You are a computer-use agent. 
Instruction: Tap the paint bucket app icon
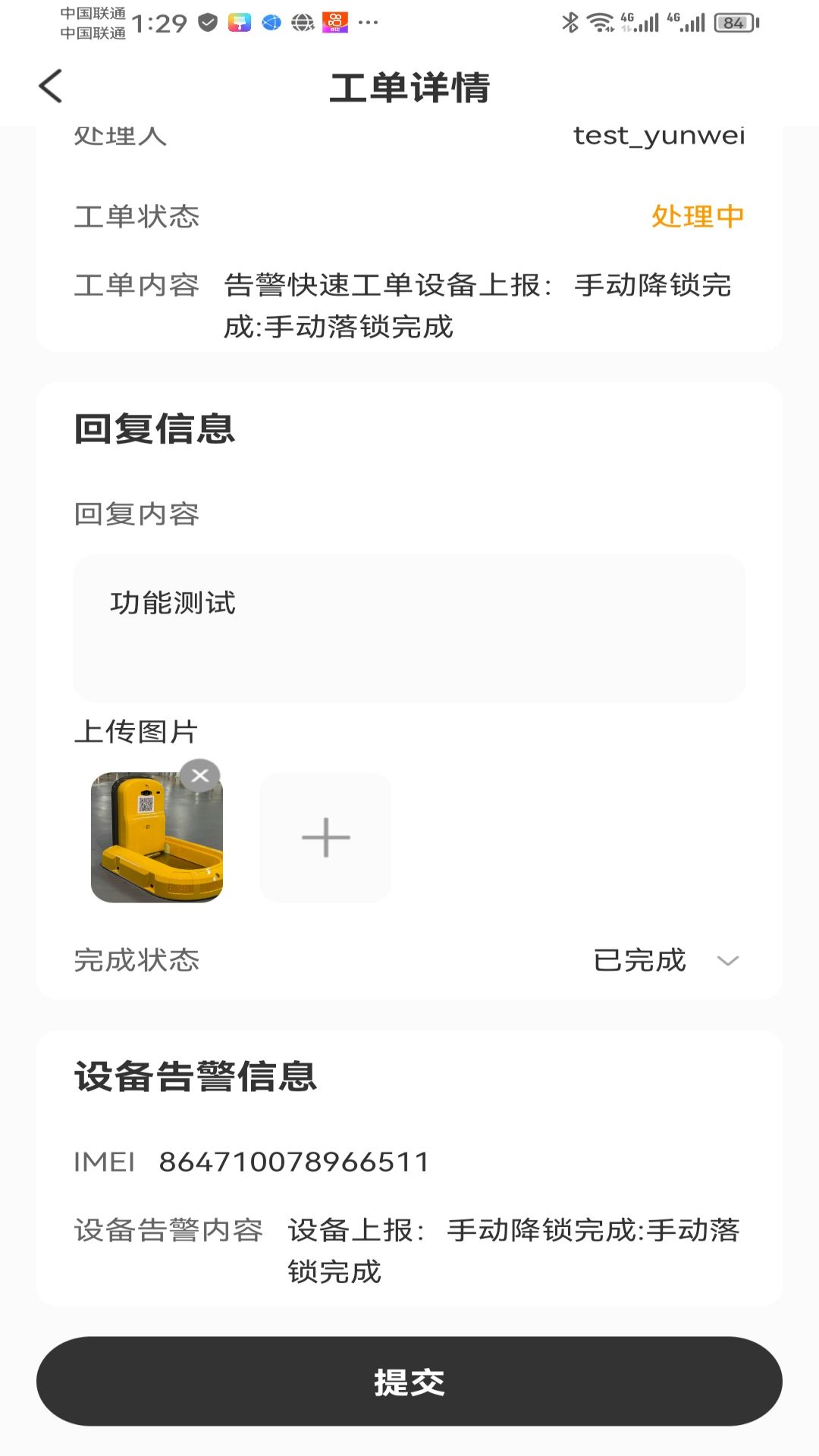coord(239,21)
